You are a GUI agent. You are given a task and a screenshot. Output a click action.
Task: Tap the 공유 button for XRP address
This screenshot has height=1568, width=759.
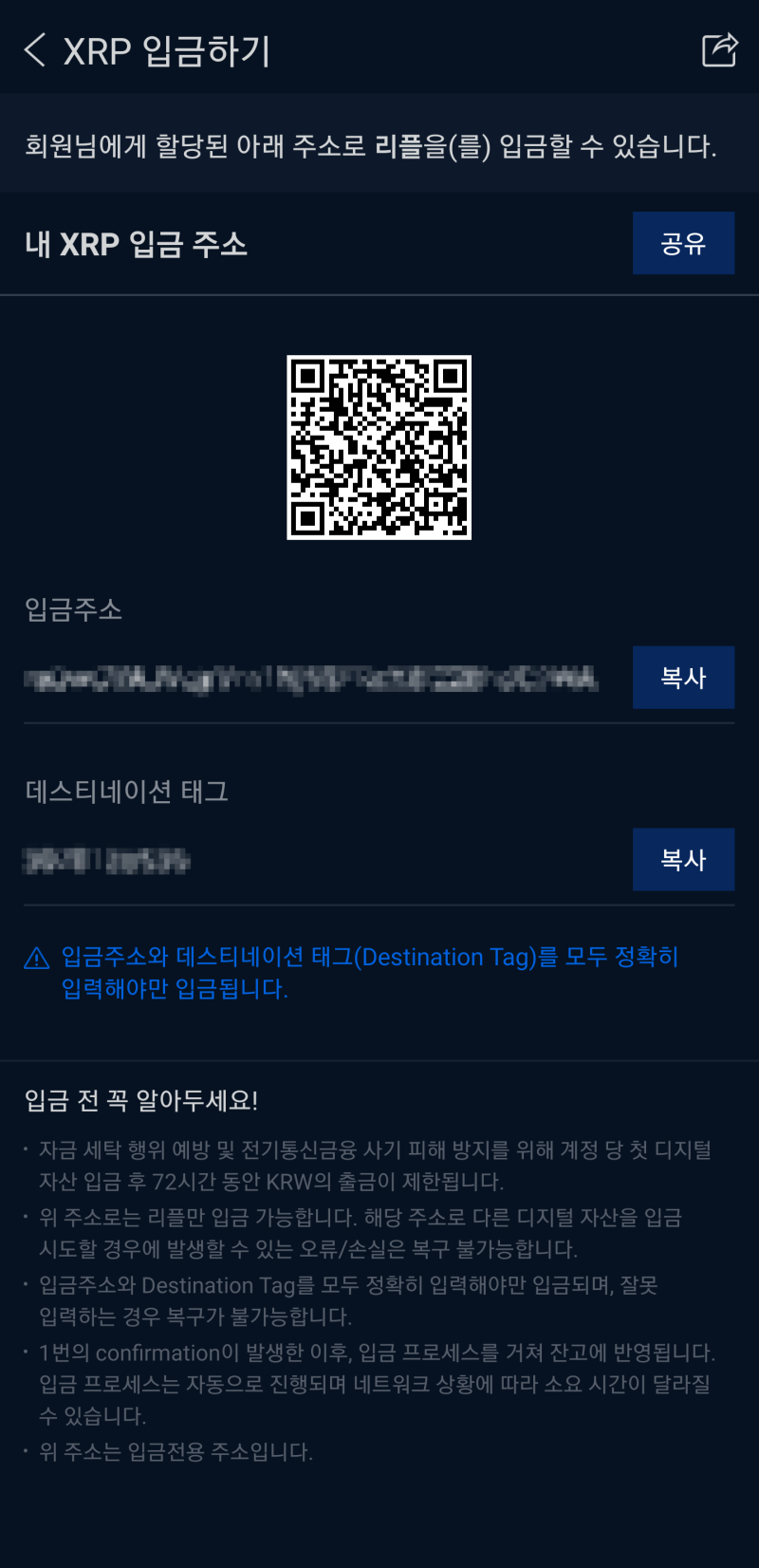click(683, 243)
